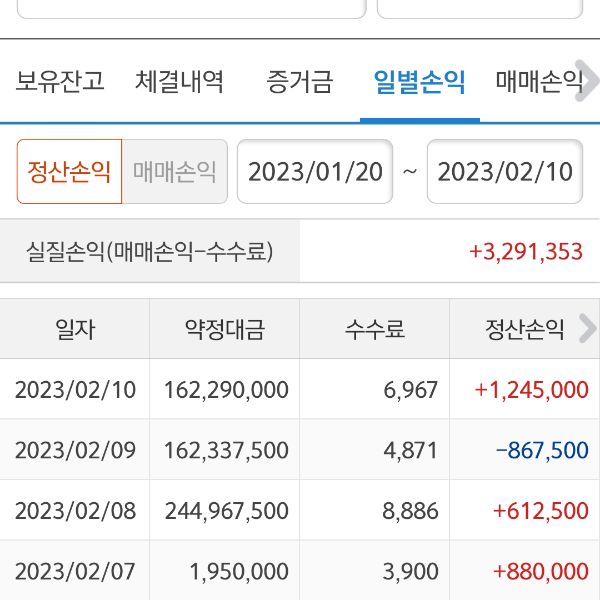Image resolution: width=600 pixels, height=600 pixels.
Task: Select the 증거금 tab
Action: pos(300,81)
